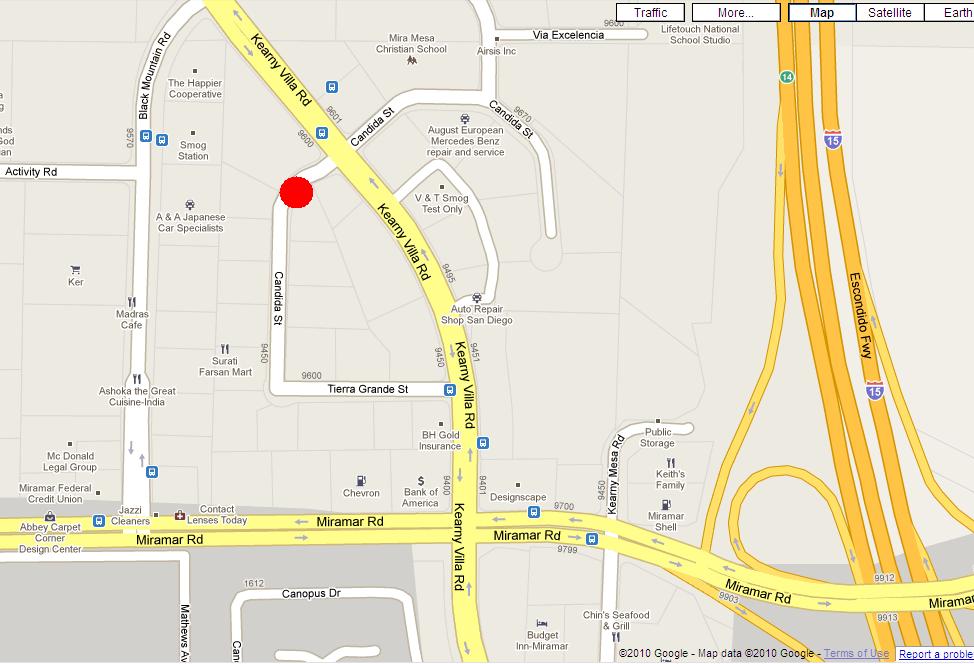Open the Report a problem link

pos(935,654)
